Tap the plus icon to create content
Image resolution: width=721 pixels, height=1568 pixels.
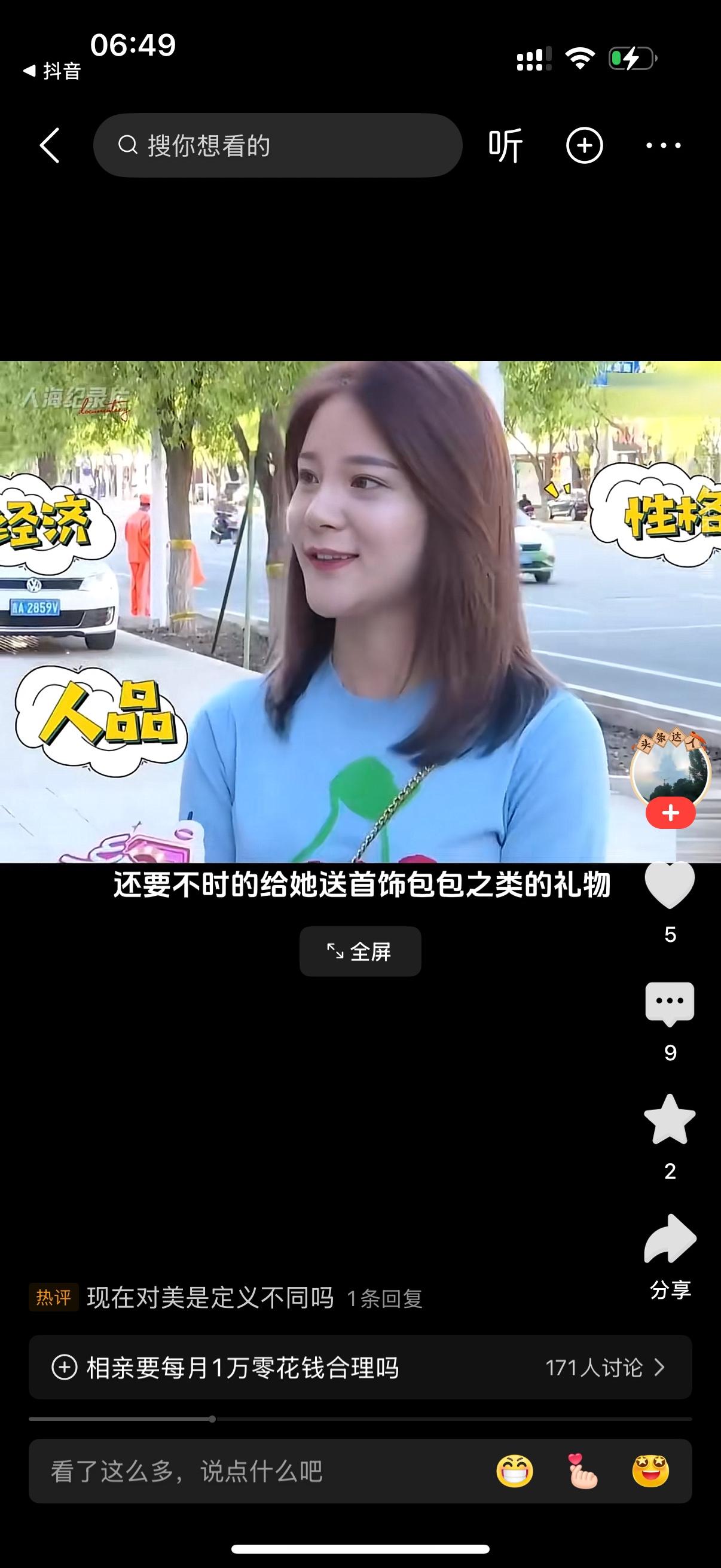click(583, 145)
